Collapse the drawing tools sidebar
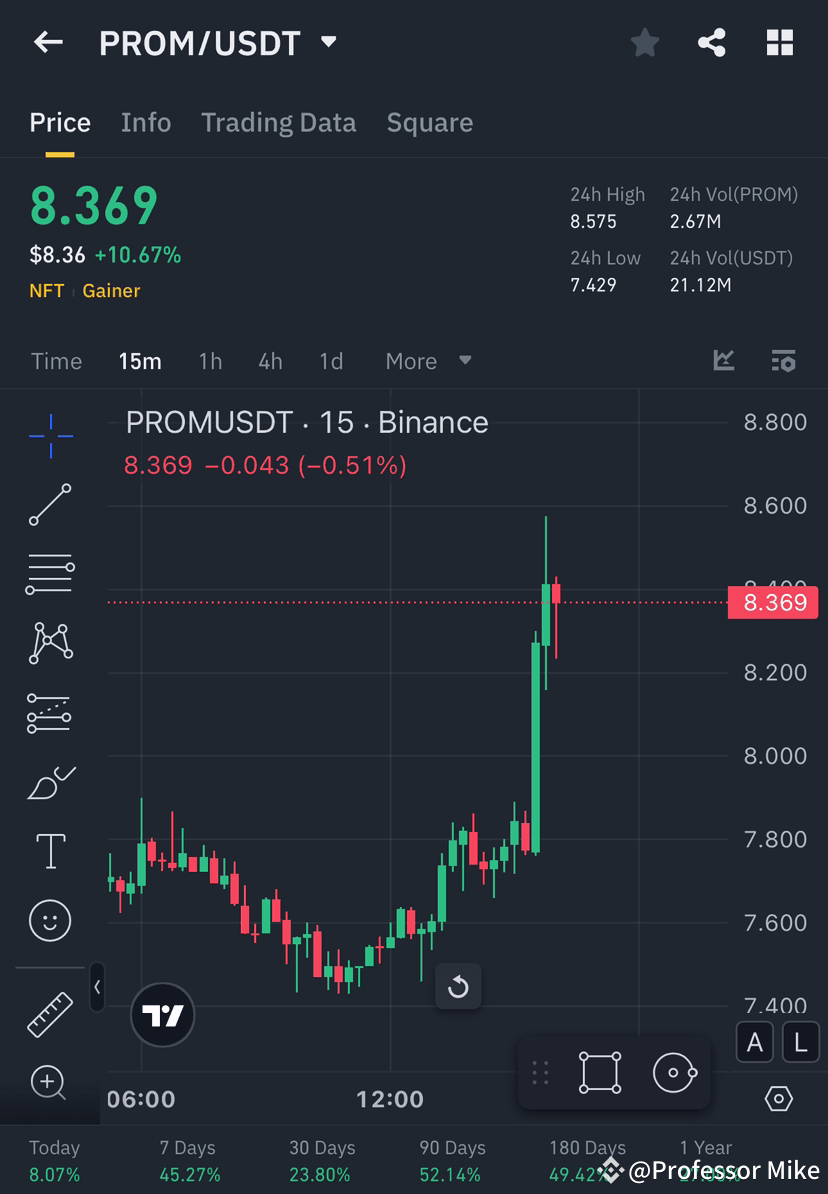This screenshot has height=1194, width=828. (97, 988)
